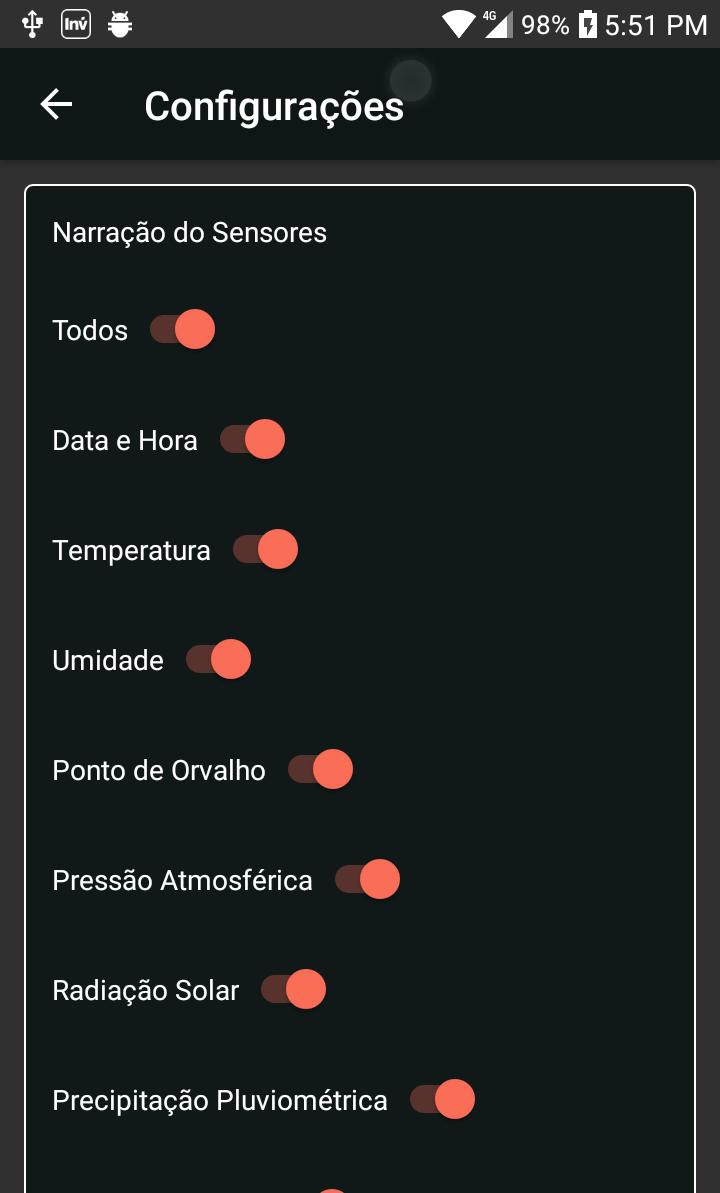
Task: Click the back arrow icon
Action: pyautogui.click(x=55, y=104)
